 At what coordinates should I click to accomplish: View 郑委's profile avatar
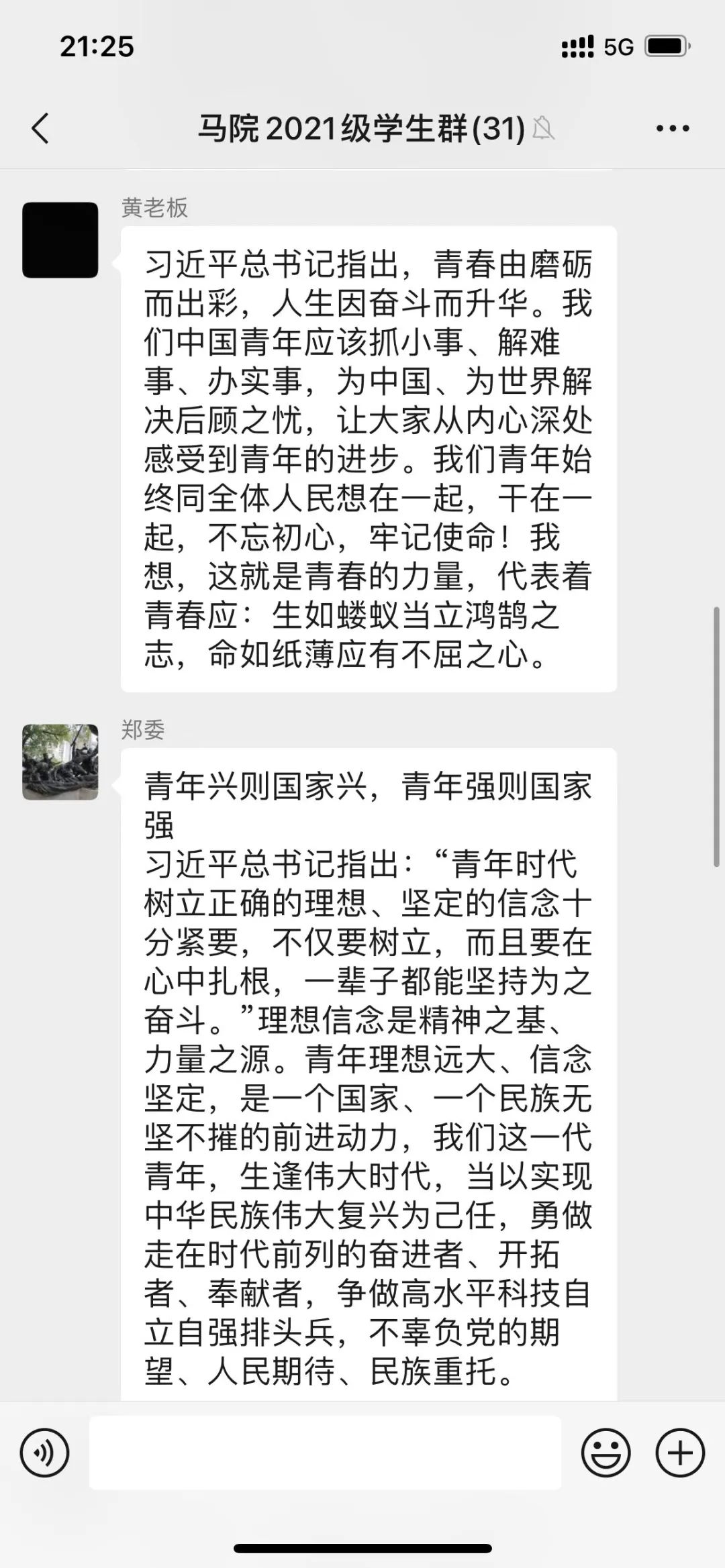point(60,762)
